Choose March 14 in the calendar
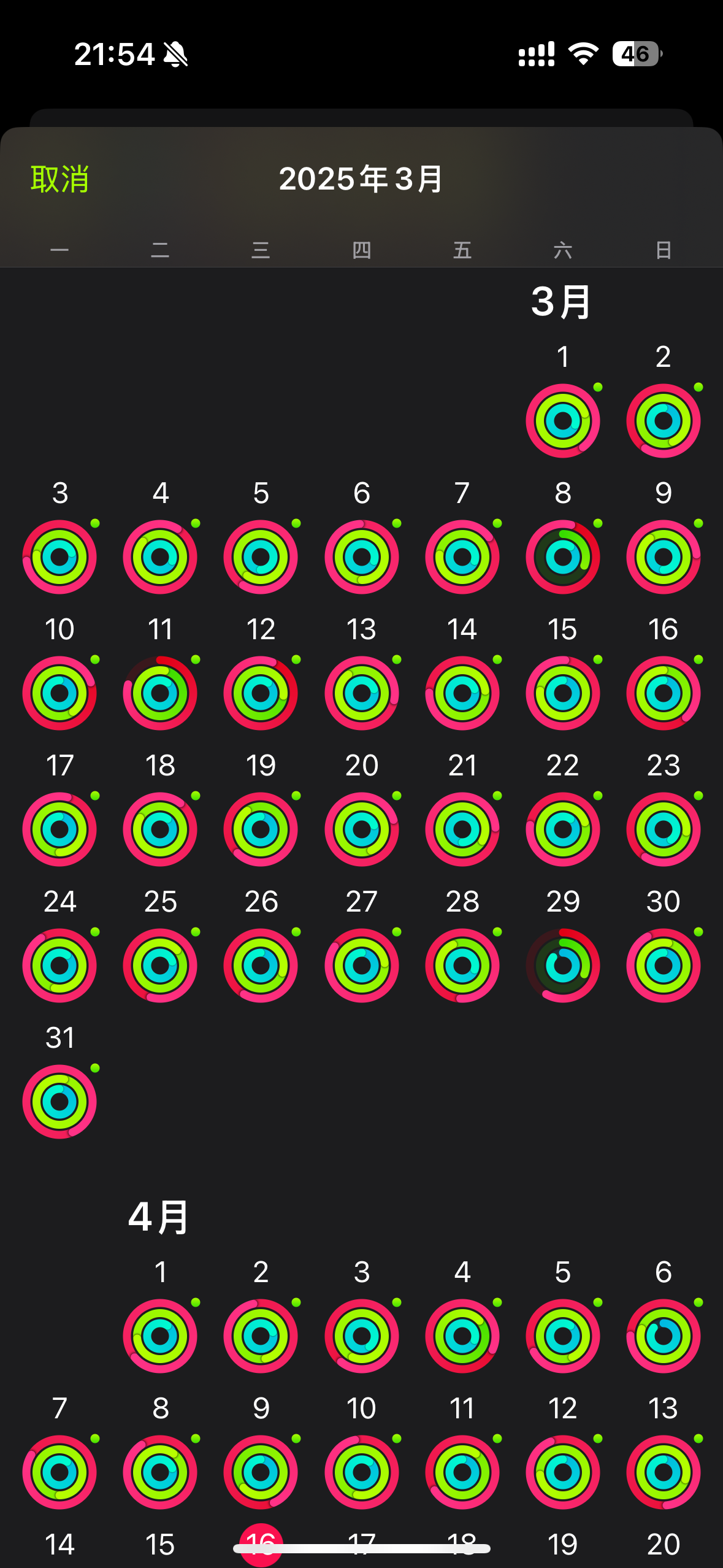Image resolution: width=723 pixels, height=1568 pixels. 462,693
